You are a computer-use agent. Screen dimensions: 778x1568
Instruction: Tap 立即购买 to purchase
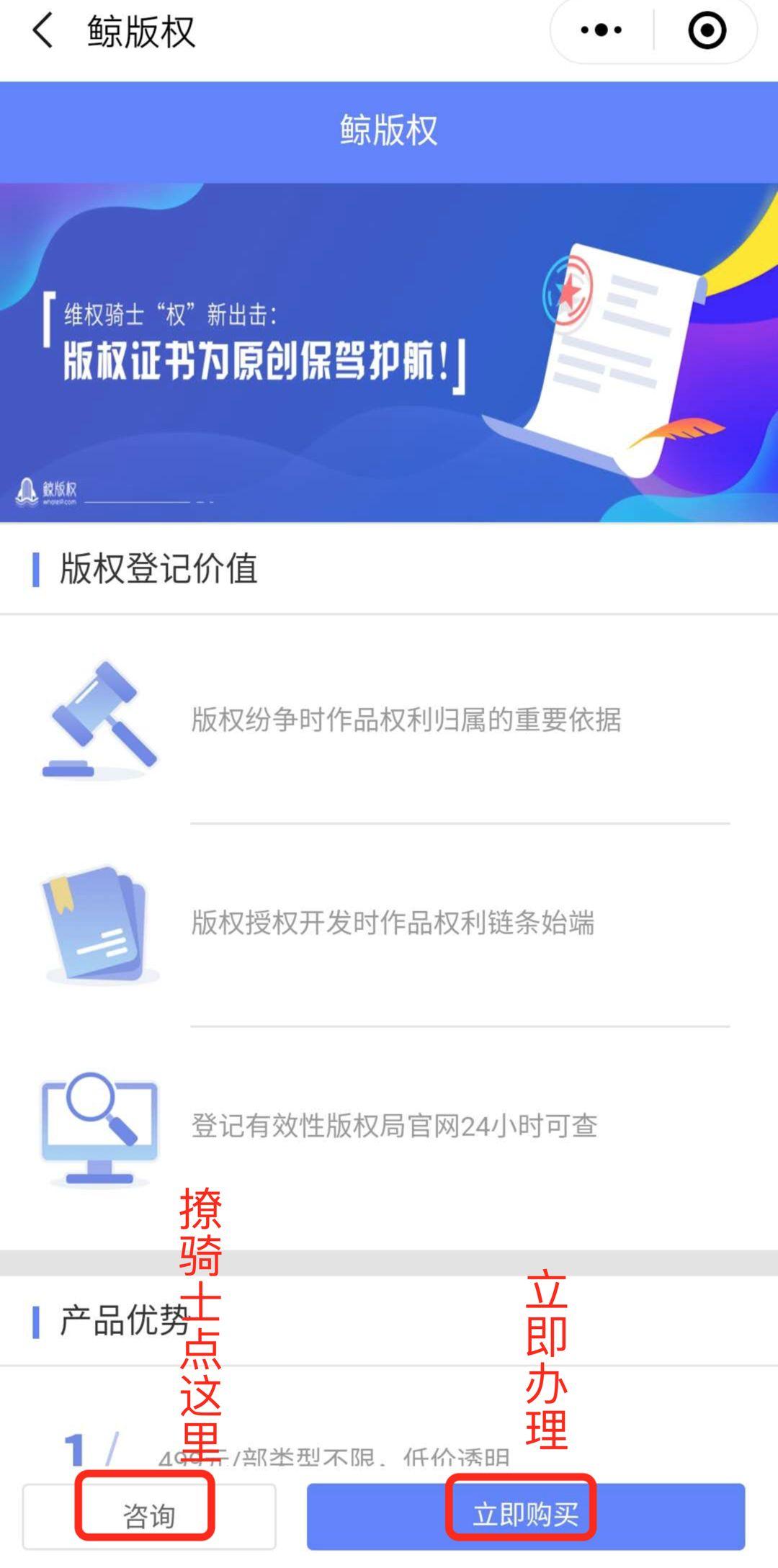pyautogui.click(x=526, y=1516)
